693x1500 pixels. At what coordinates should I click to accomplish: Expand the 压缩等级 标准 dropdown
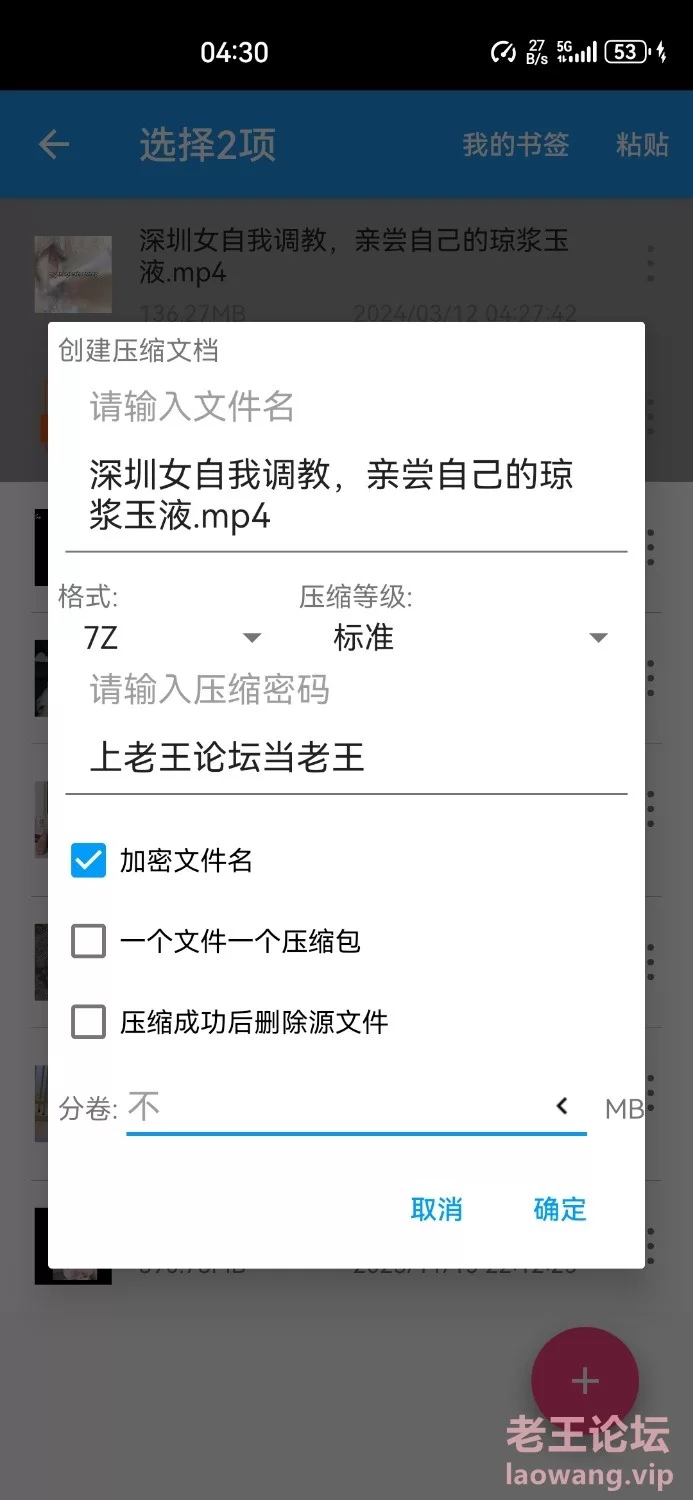click(x=470, y=638)
